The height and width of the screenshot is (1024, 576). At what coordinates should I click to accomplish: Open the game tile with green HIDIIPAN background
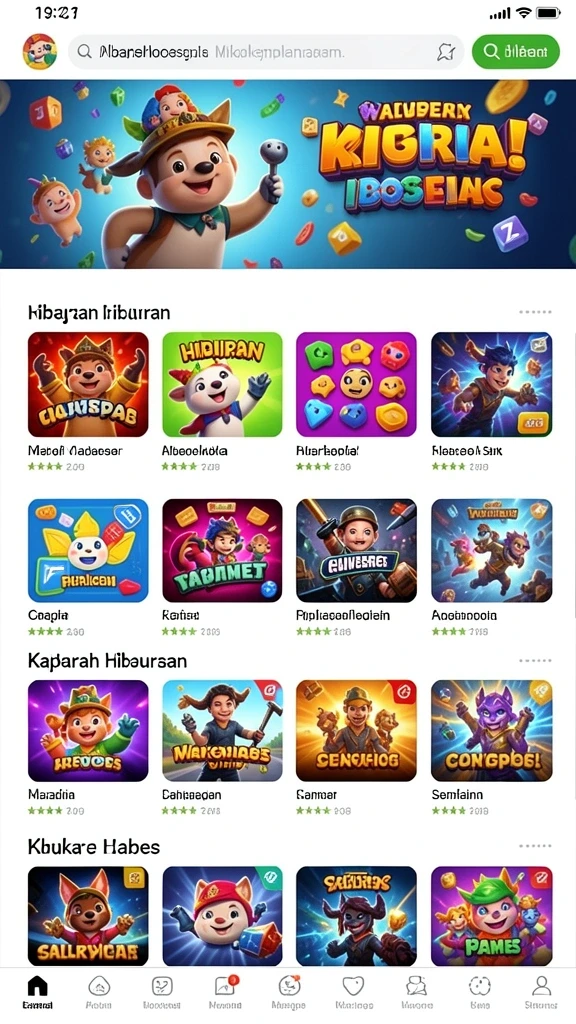coord(222,384)
